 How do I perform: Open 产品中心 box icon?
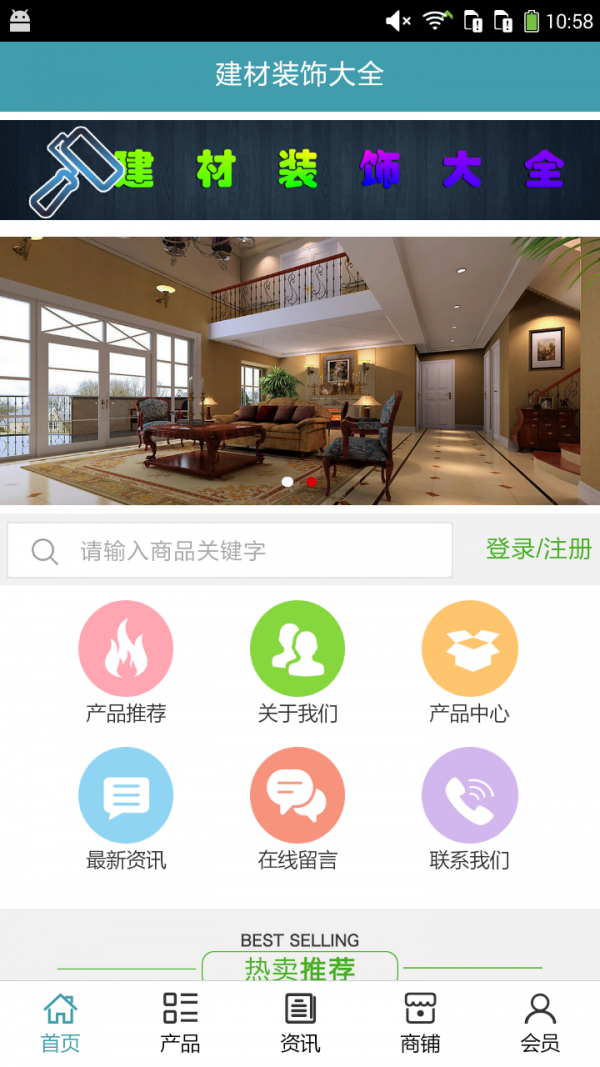point(470,648)
